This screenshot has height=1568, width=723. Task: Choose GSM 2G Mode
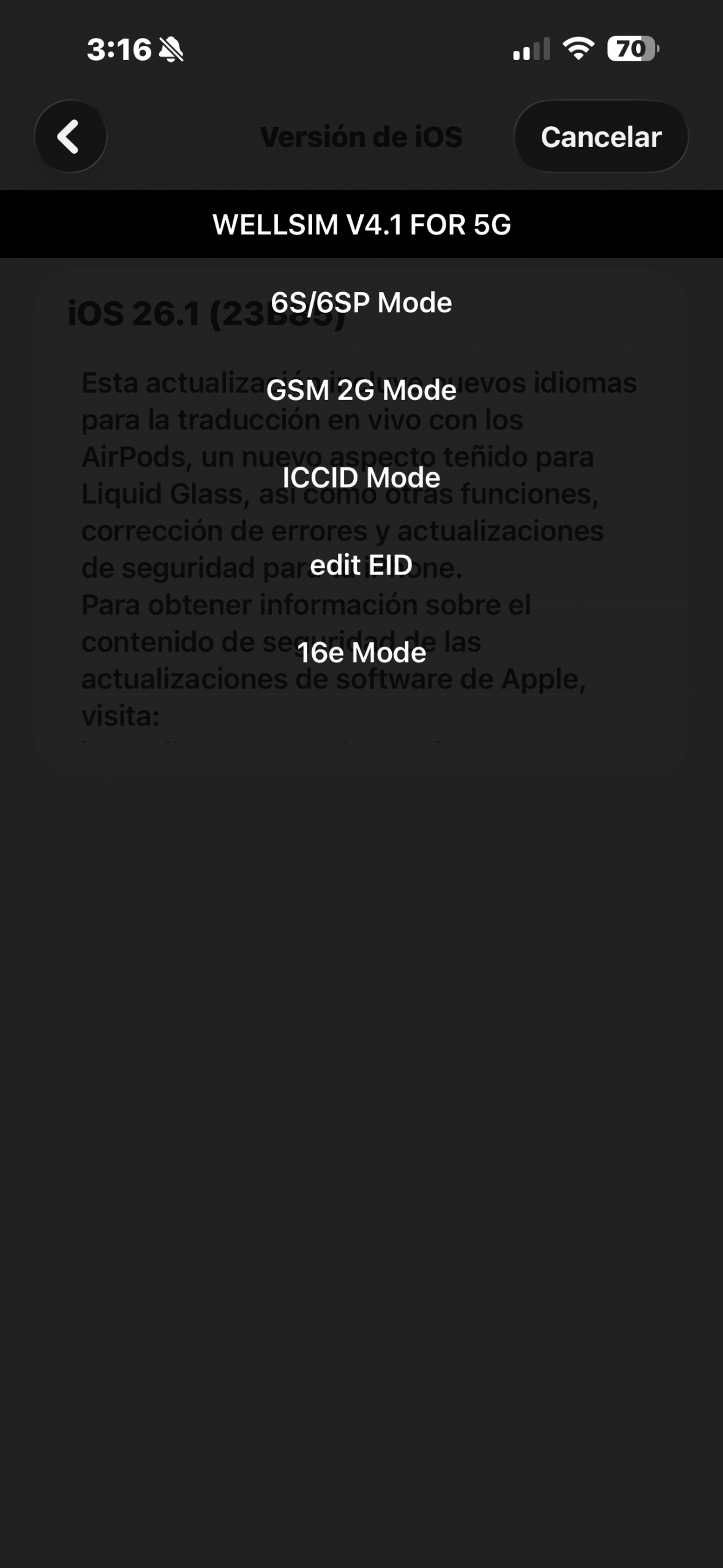tap(361, 390)
